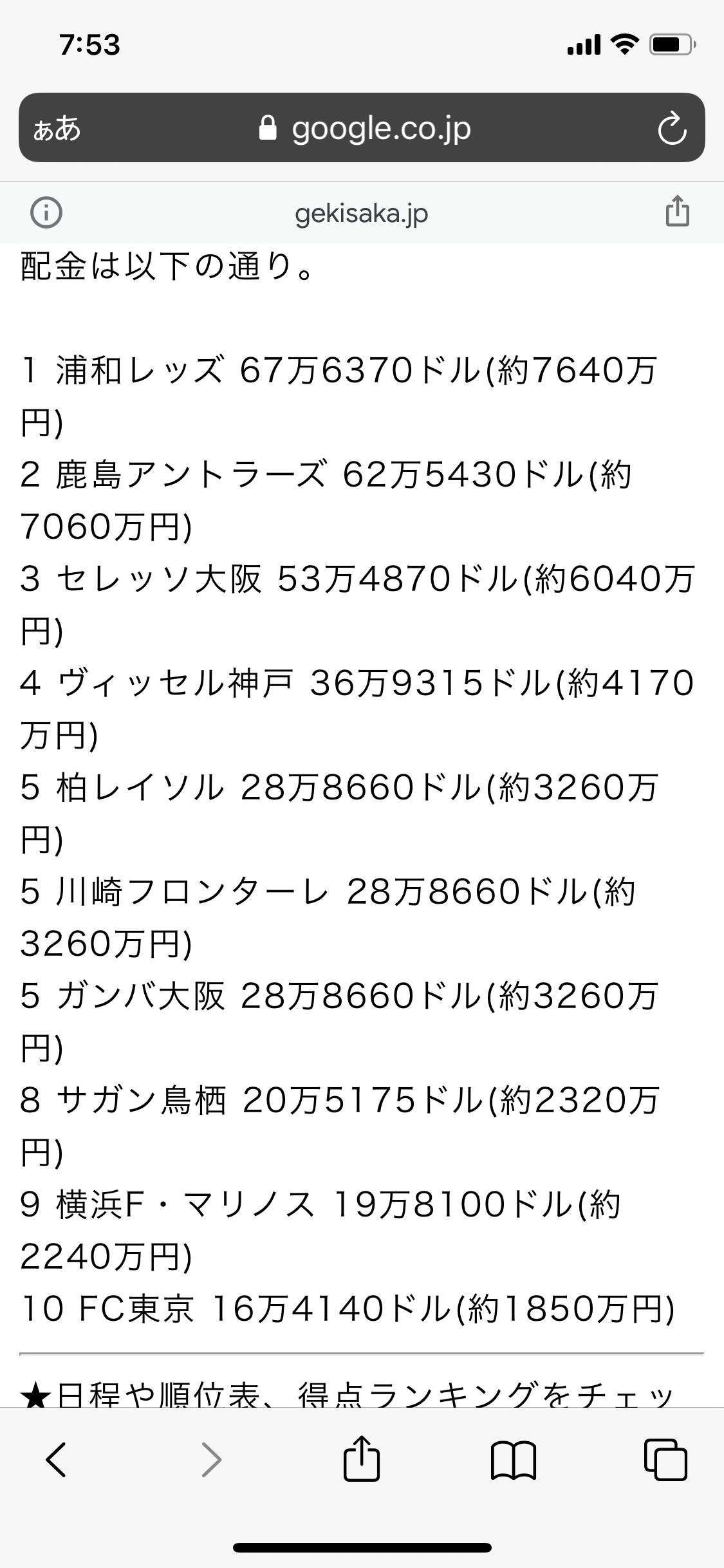
Task: Show all open tabs
Action: (665, 1459)
